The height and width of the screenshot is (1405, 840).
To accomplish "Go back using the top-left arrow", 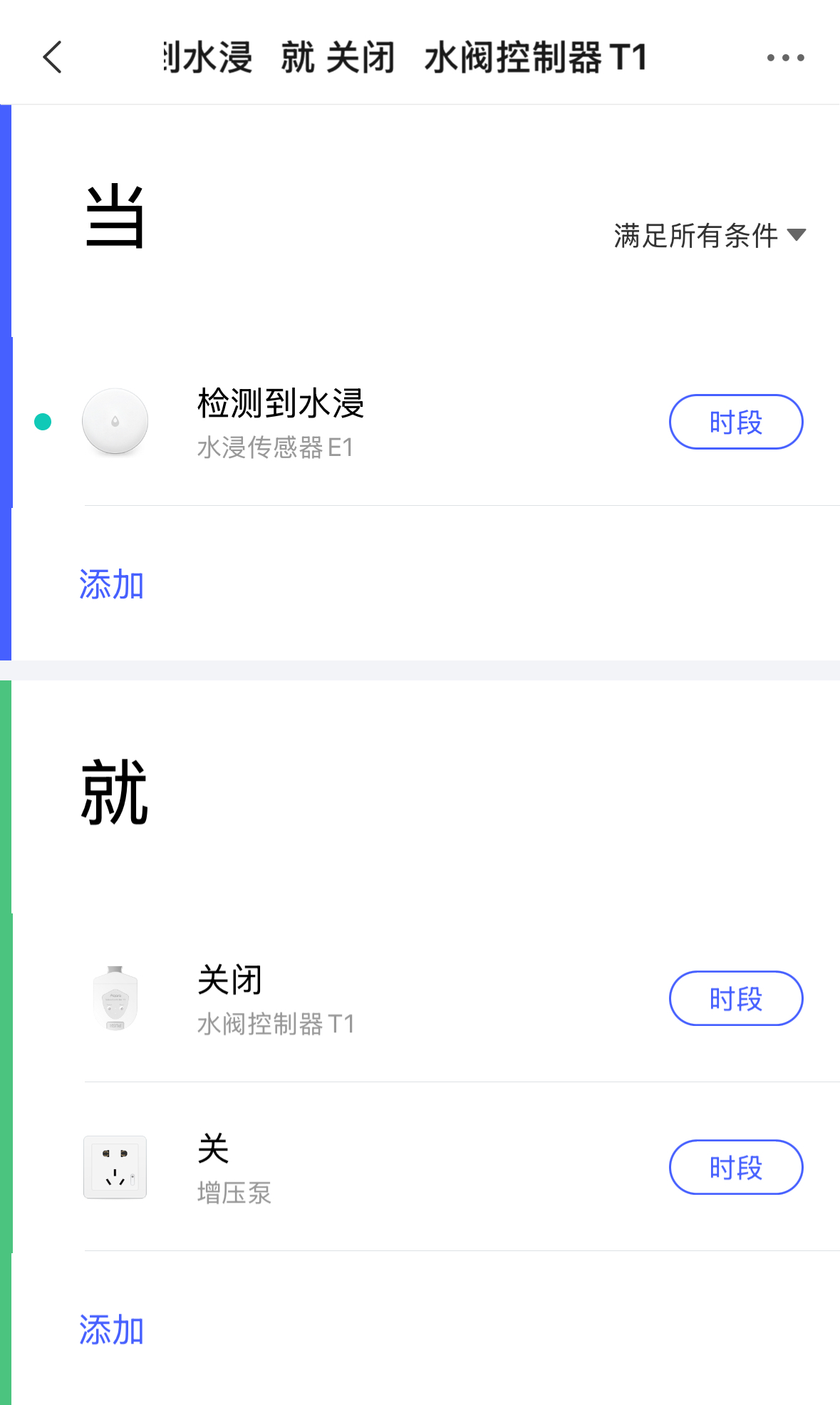I will (x=53, y=58).
